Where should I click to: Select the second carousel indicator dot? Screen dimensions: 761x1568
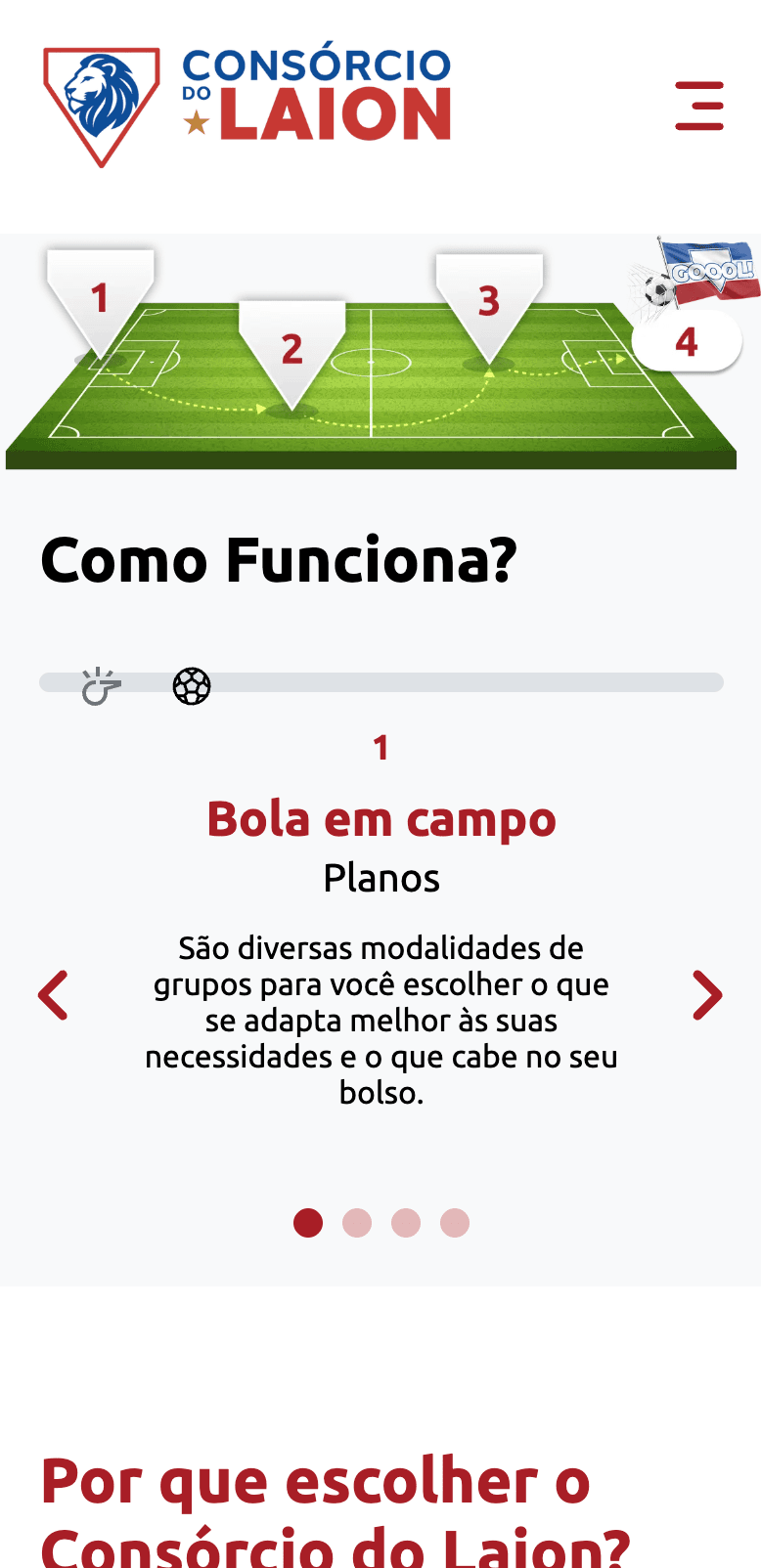pyautogui.click(x=357, y=1223)
